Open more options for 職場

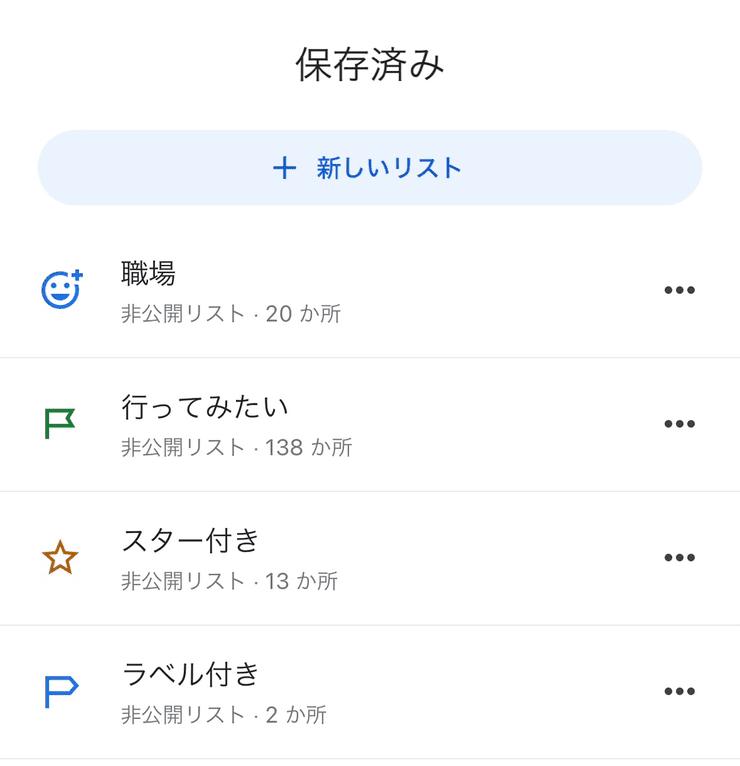(x=679, y=291)
